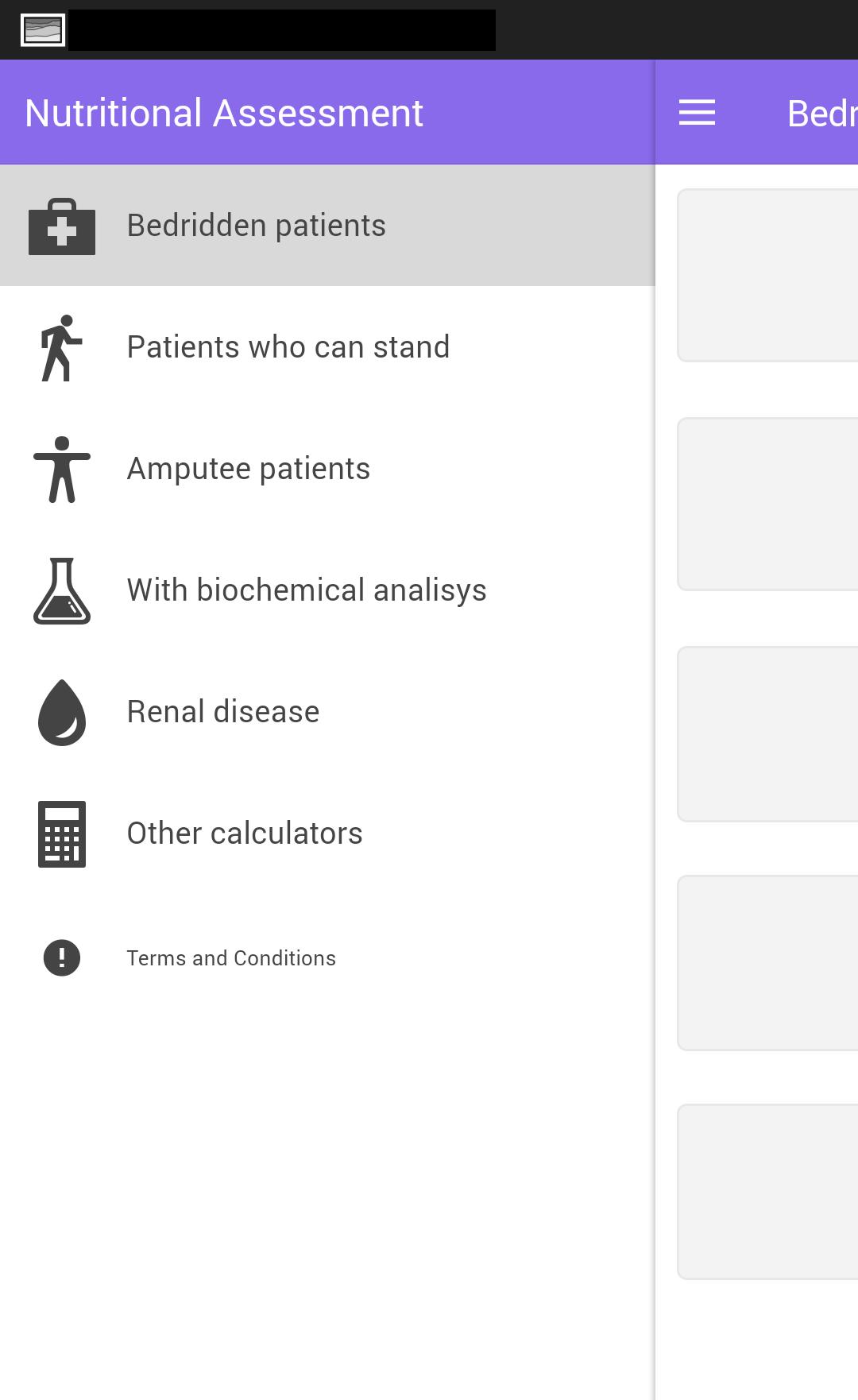The image size is (858, 1400).
Task: Open Bedridden patients section
Action: coord(256,226)
